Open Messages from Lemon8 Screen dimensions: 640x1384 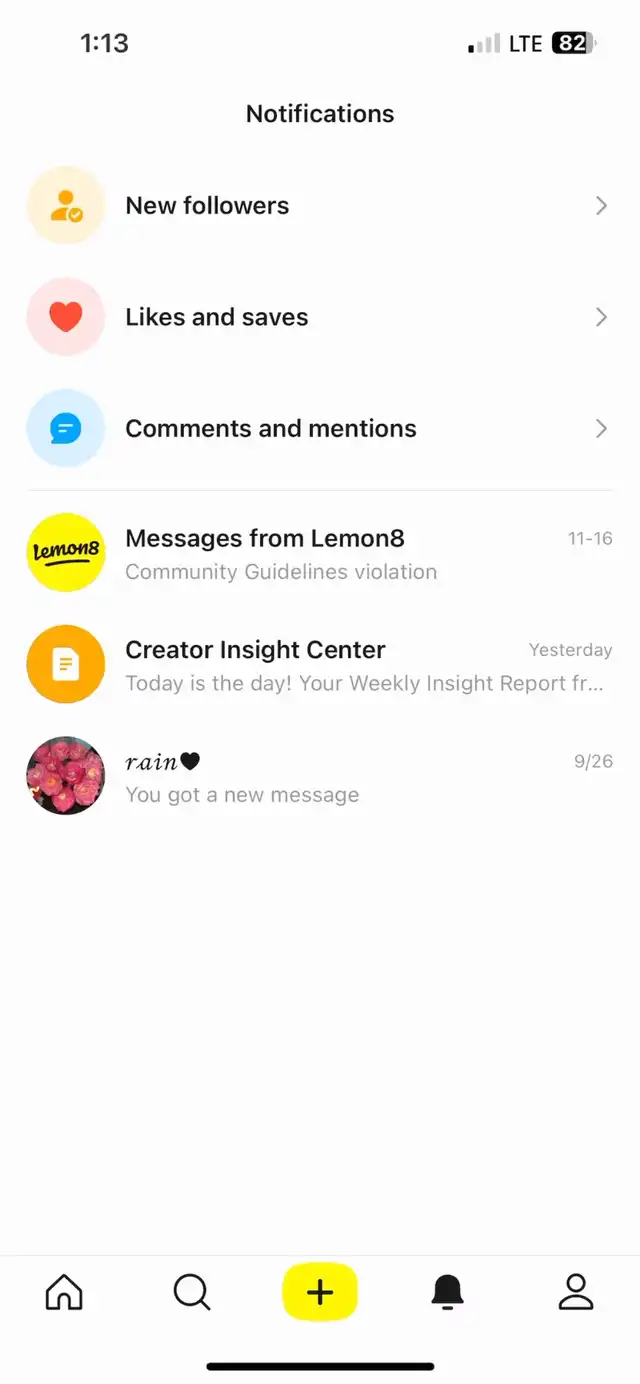coord(318,554)
